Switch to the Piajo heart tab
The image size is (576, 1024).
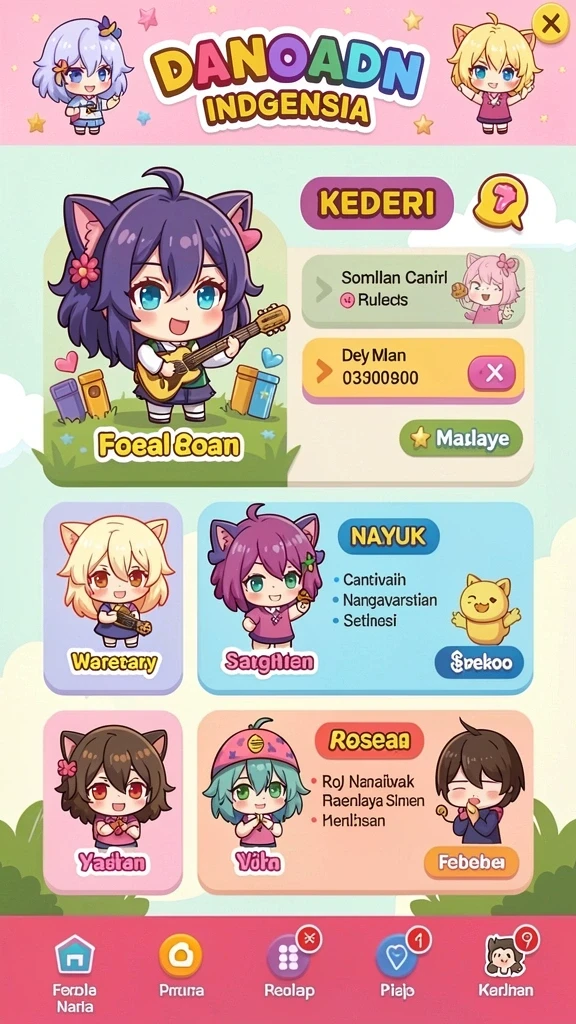[397, 966]
